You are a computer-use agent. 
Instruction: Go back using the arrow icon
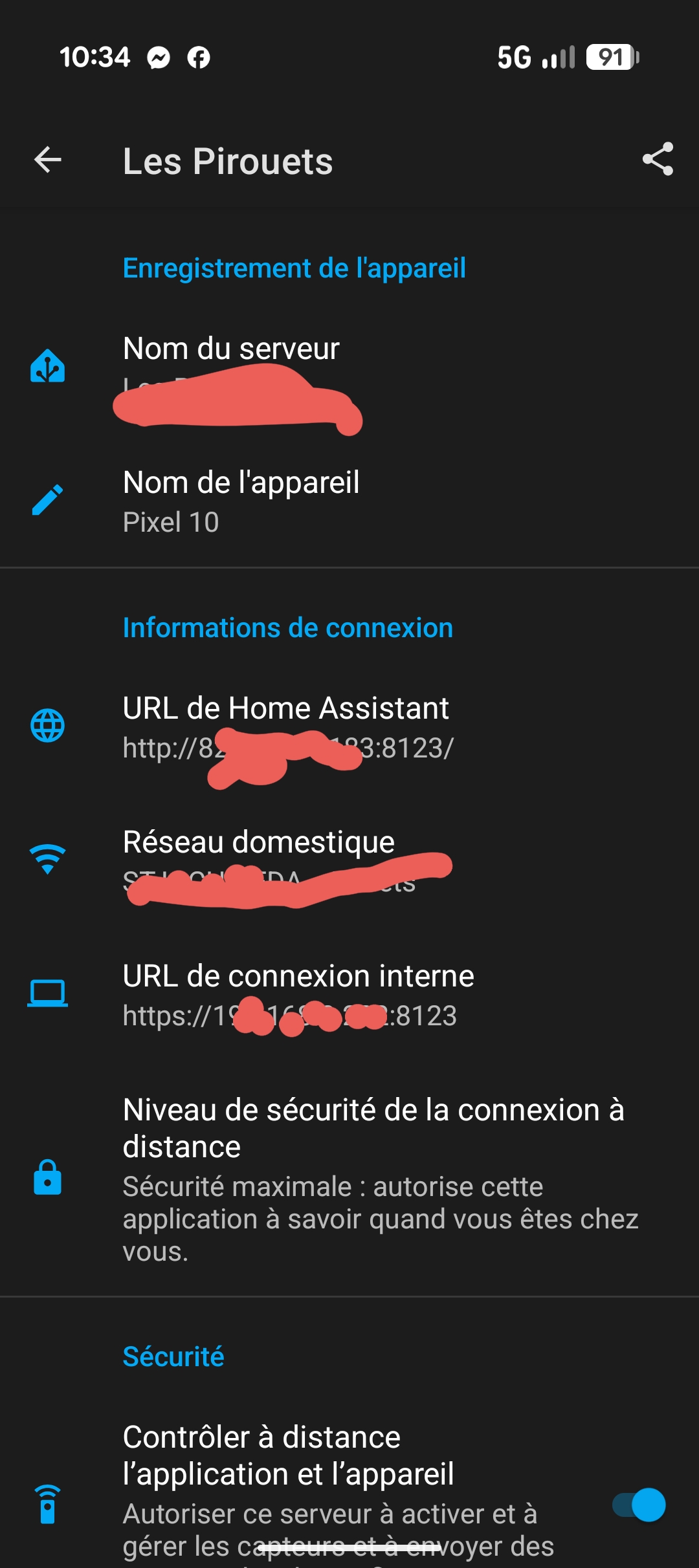(x=48, y=160)
